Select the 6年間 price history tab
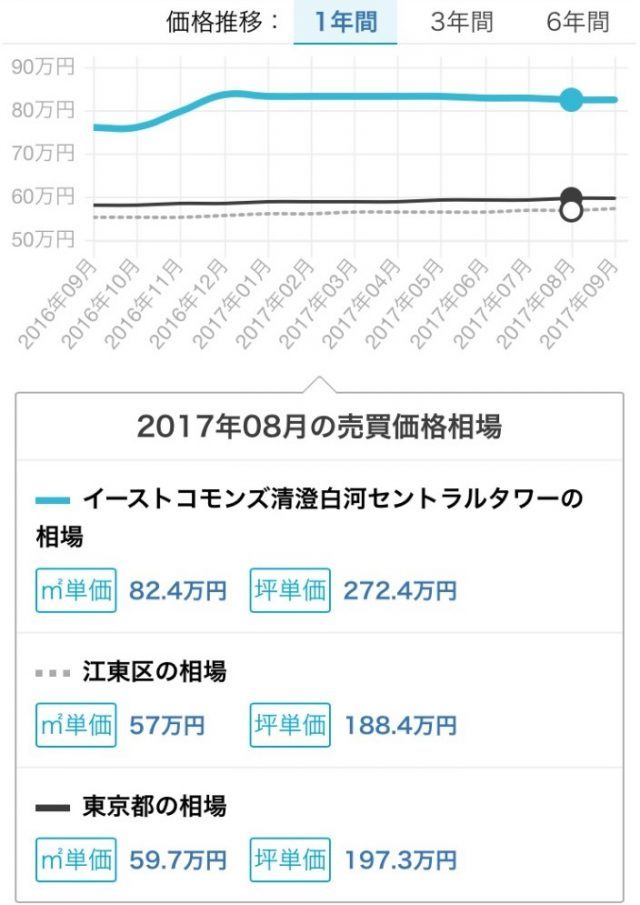640x905 pixels. click(577, 22)
